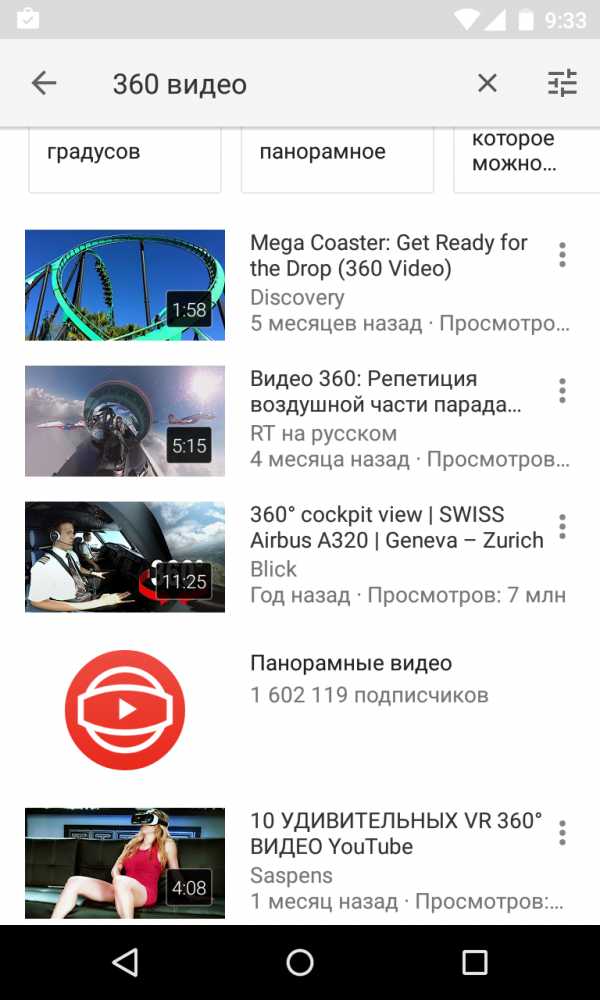Play the Mega Coaster 360 video

tap(125, 285)
